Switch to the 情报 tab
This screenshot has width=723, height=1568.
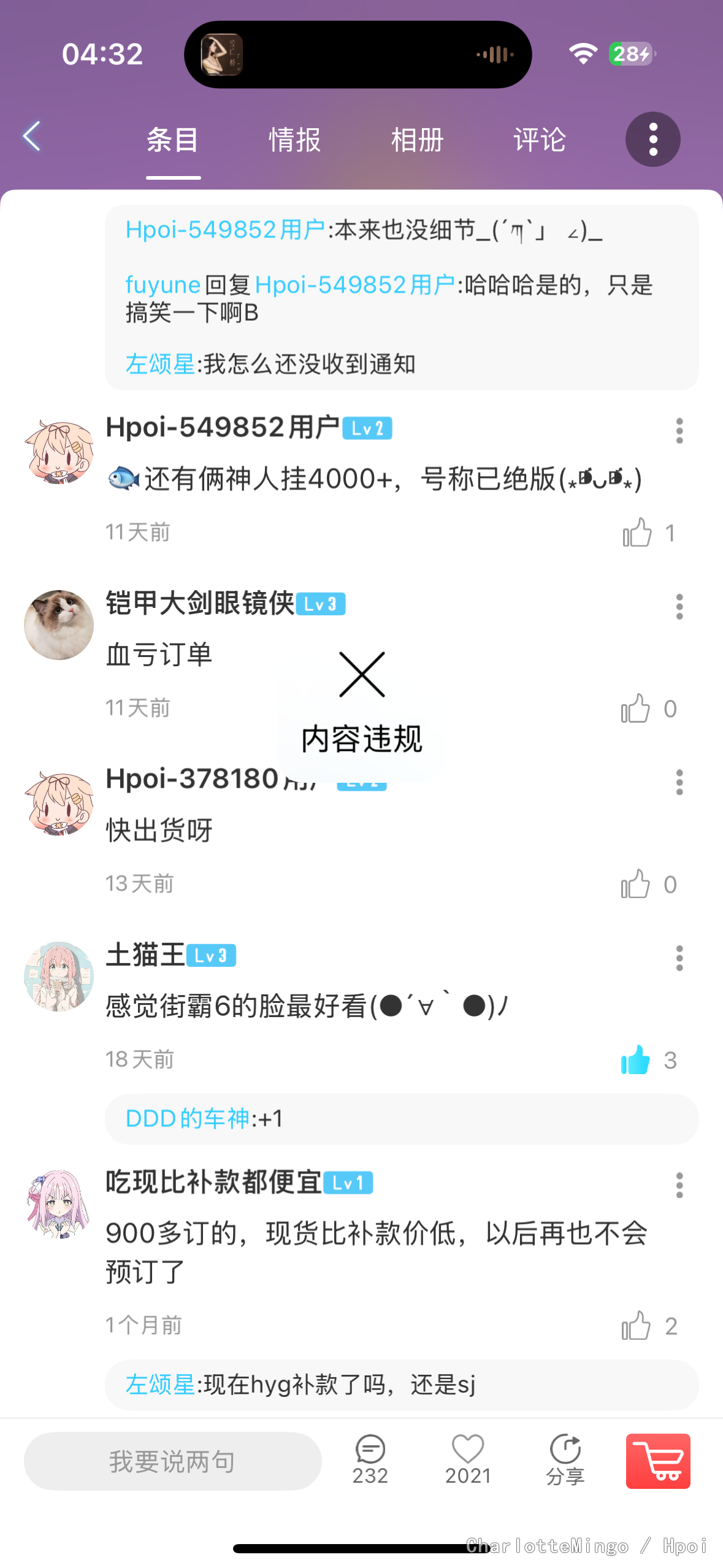tap(295, 140)
